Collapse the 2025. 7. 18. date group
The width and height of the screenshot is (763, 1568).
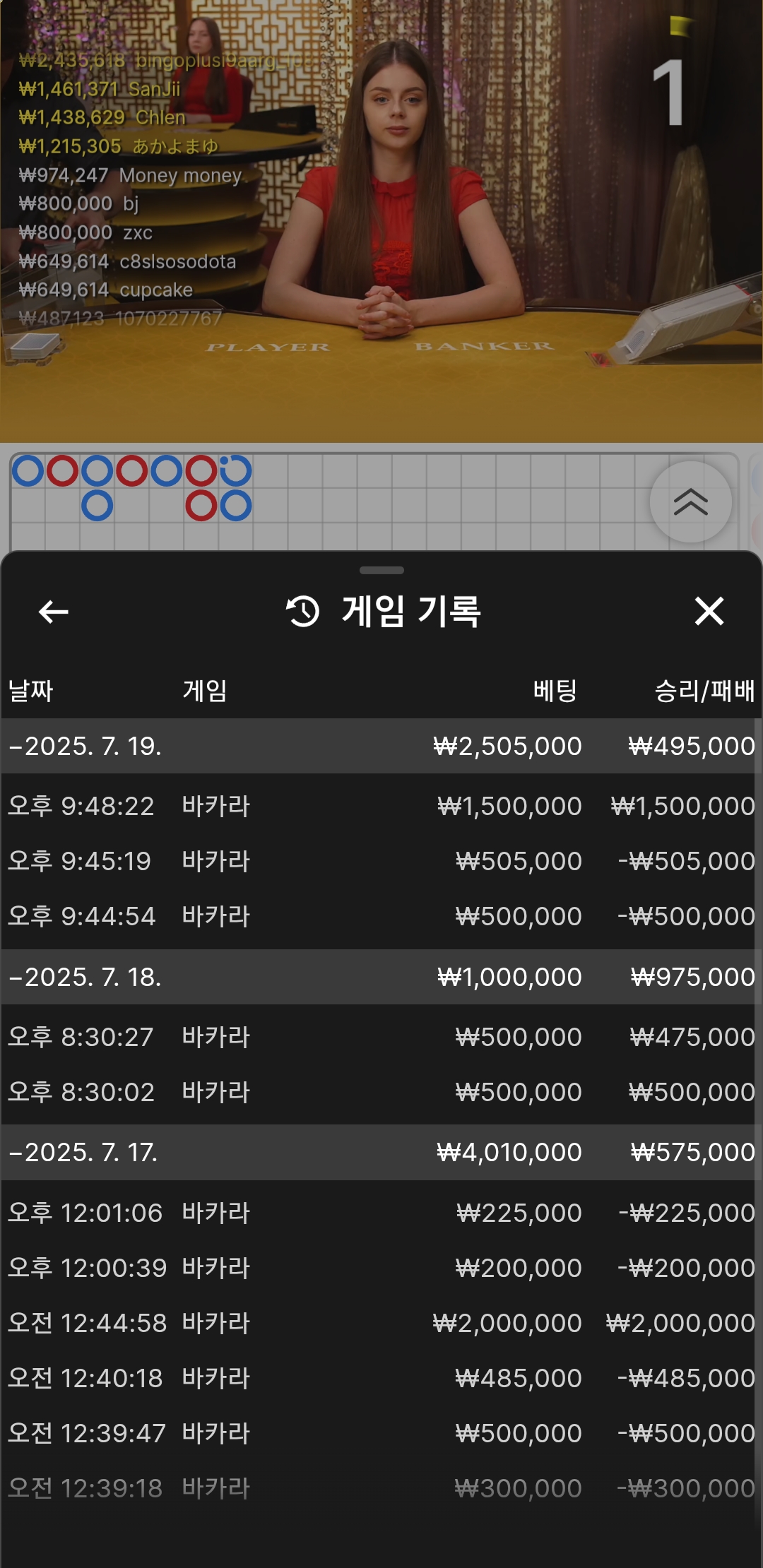click(85, 978)
